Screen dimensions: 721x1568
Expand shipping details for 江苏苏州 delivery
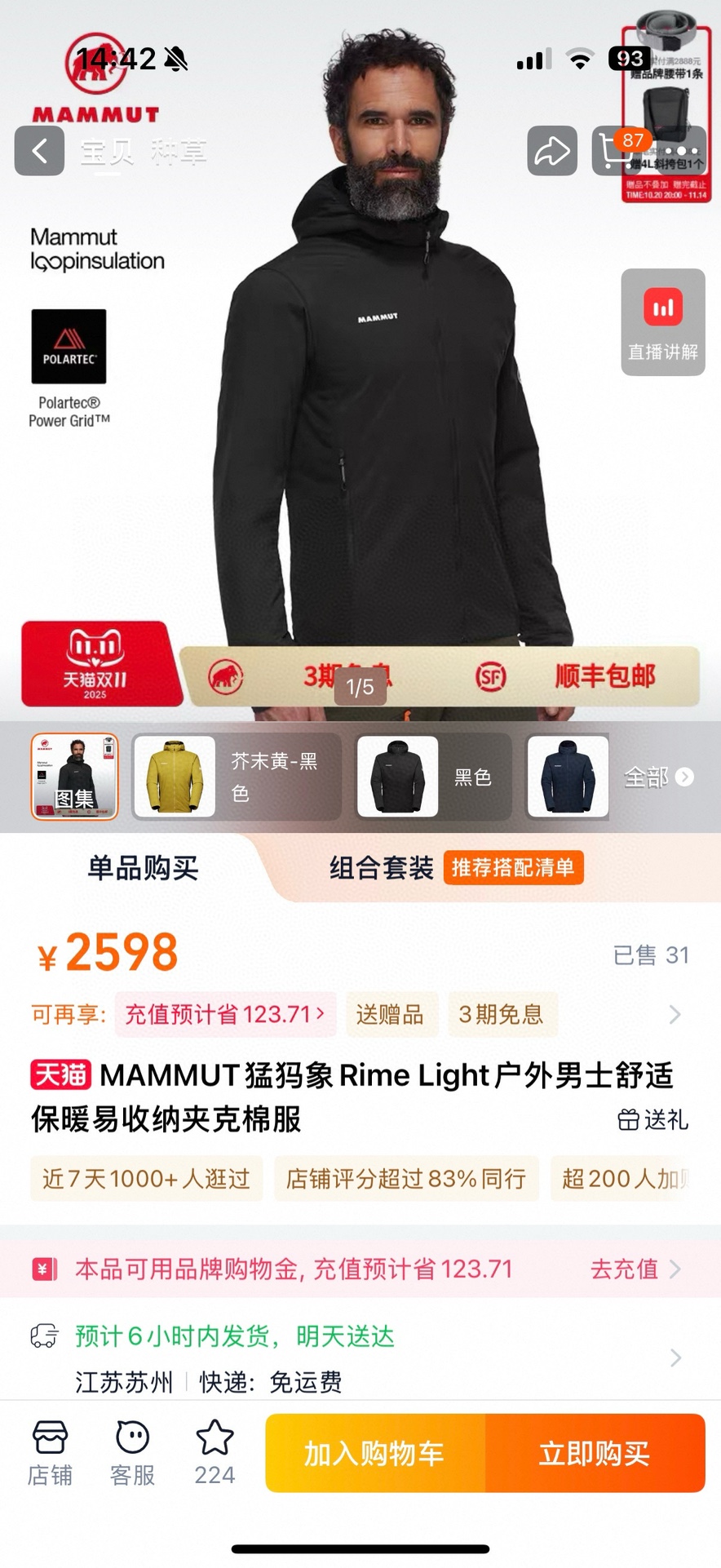click(x=359, y=1357)
